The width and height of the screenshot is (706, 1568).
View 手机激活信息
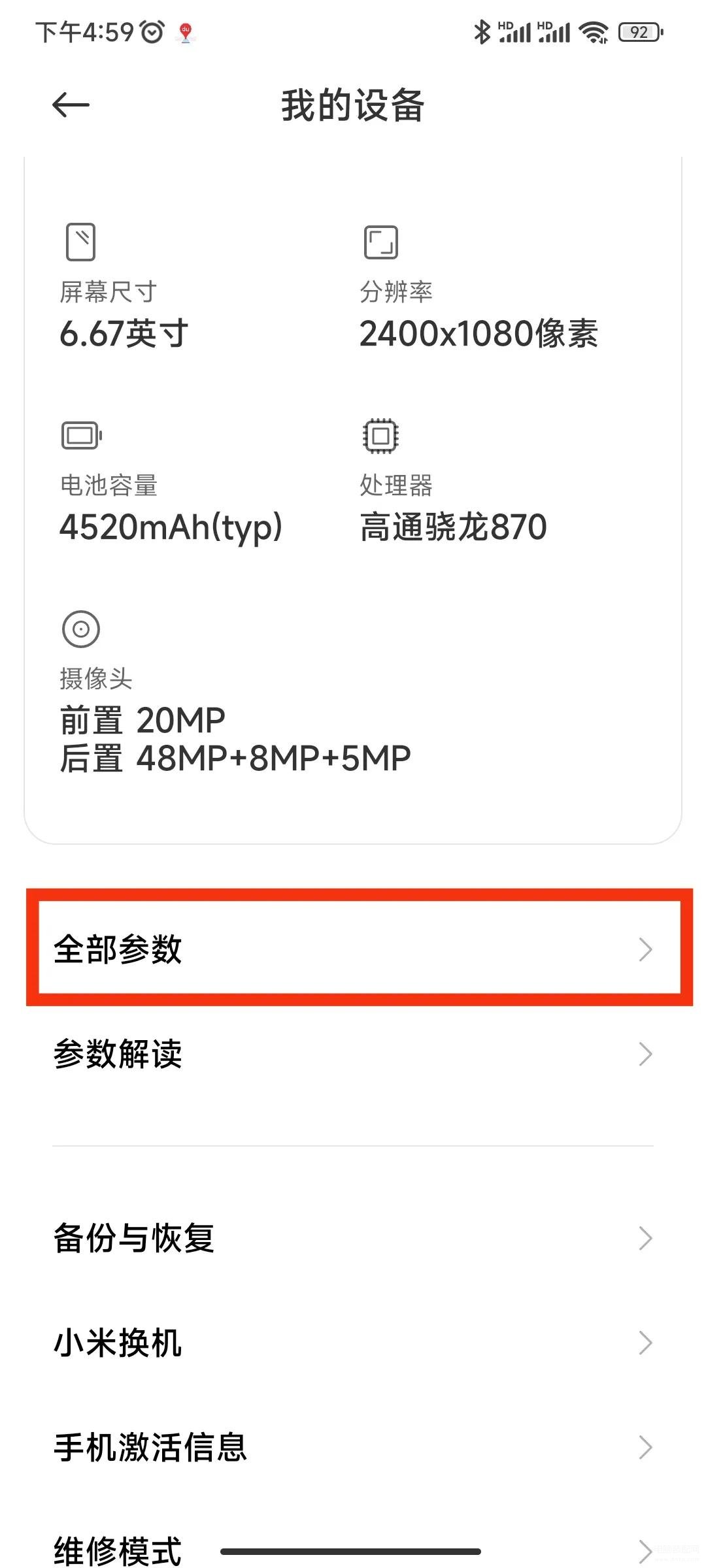[353, 1447]
